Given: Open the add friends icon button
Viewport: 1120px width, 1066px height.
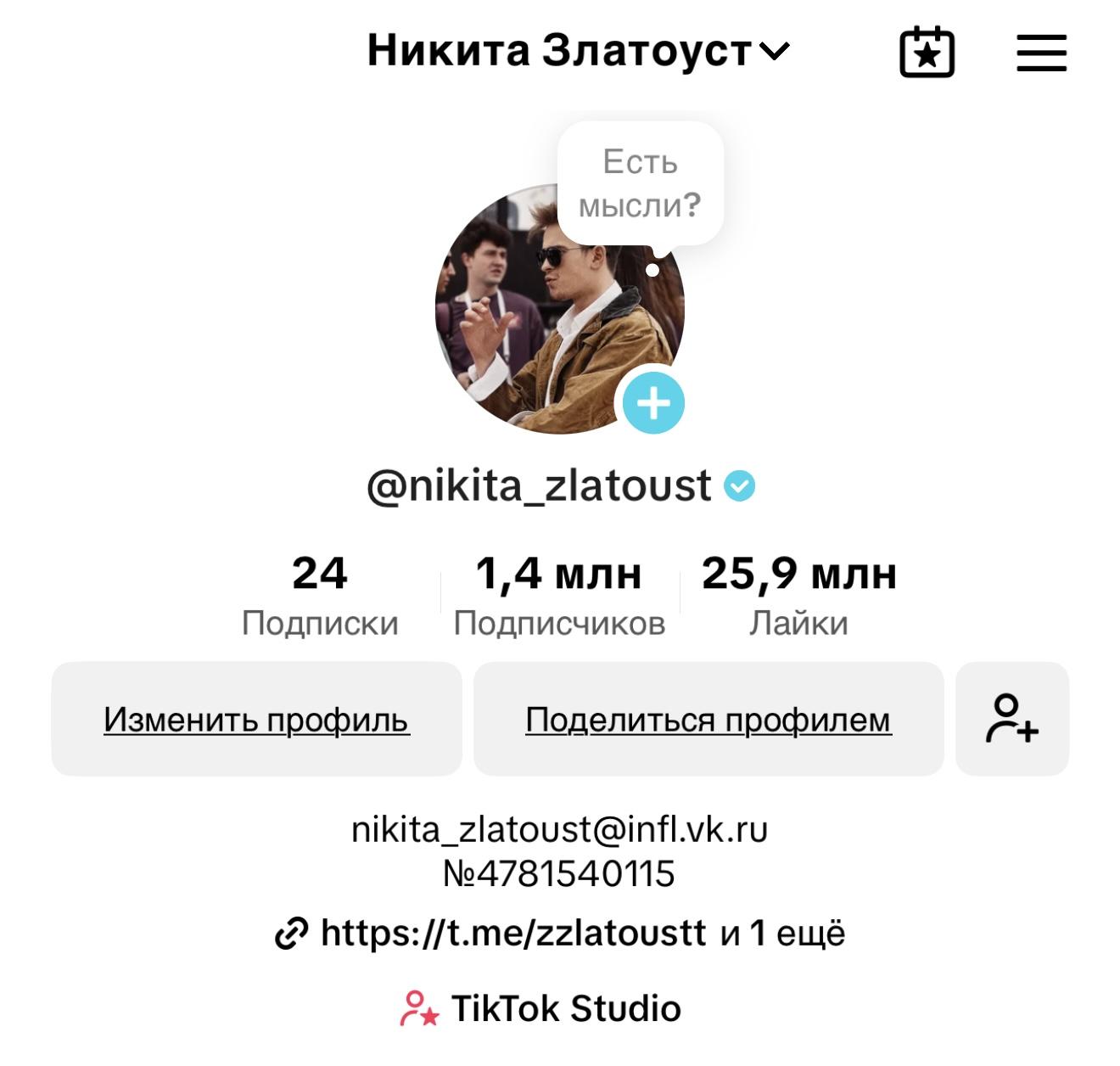Looking at the screenshot, I should pos(1011,719).
